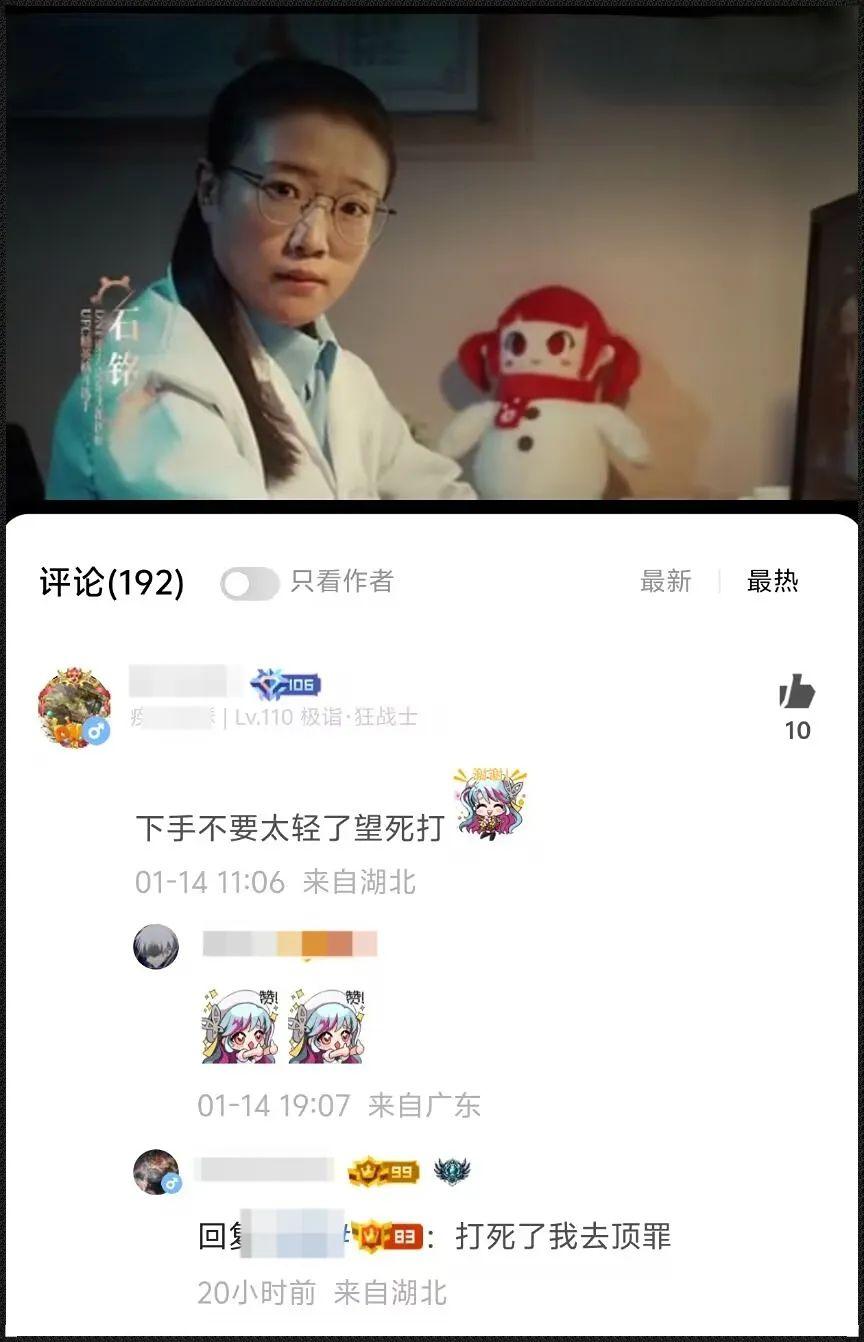864x1342 pixels.
Task: Open the reply 打死了我去顶罪
Action: click(562, 1237)
